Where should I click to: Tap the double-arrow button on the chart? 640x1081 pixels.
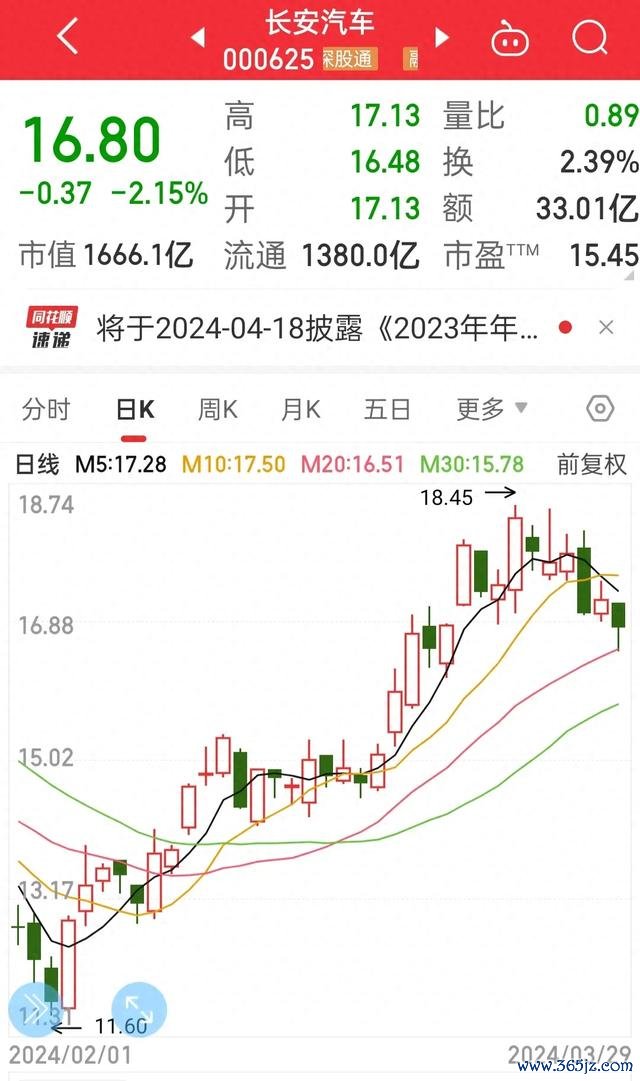(x=35, y=1009)
